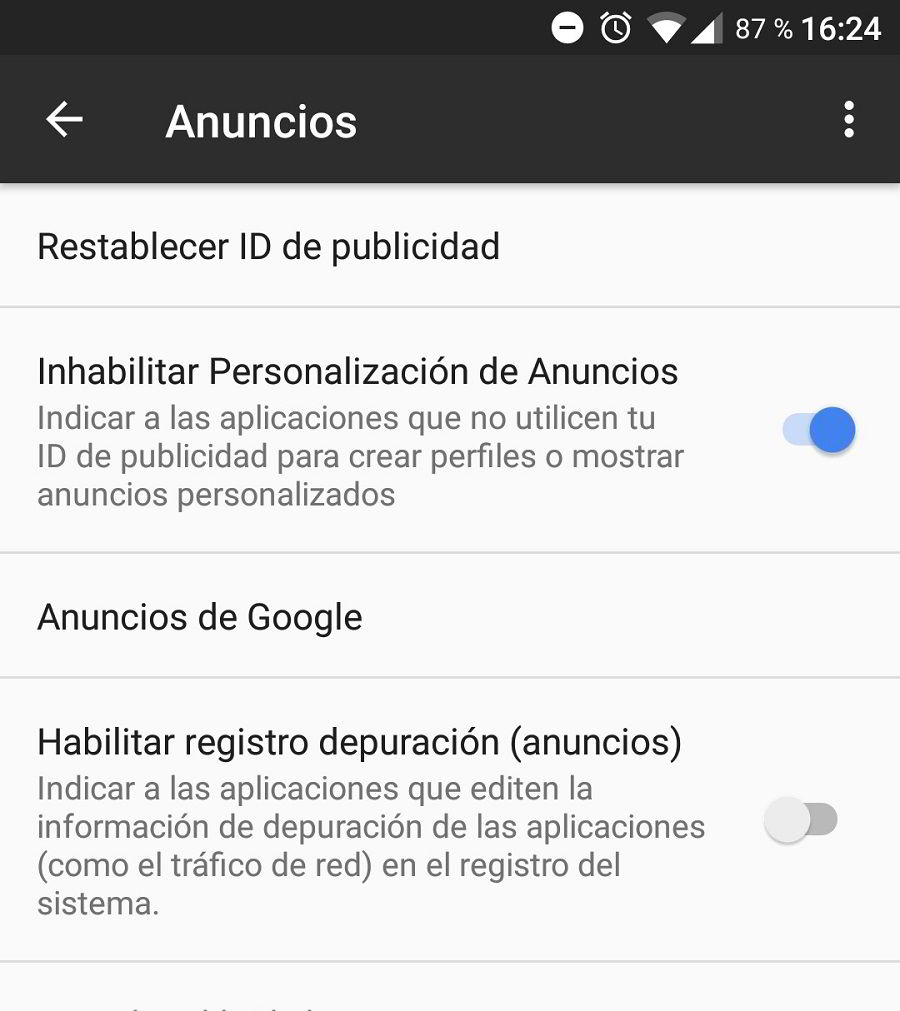Image resolution: width=900 pixels, height=1011 pixels.
Task: Enable Habilitar registro depuración switch
Action: pyautogui.click(x=800, y=821)
